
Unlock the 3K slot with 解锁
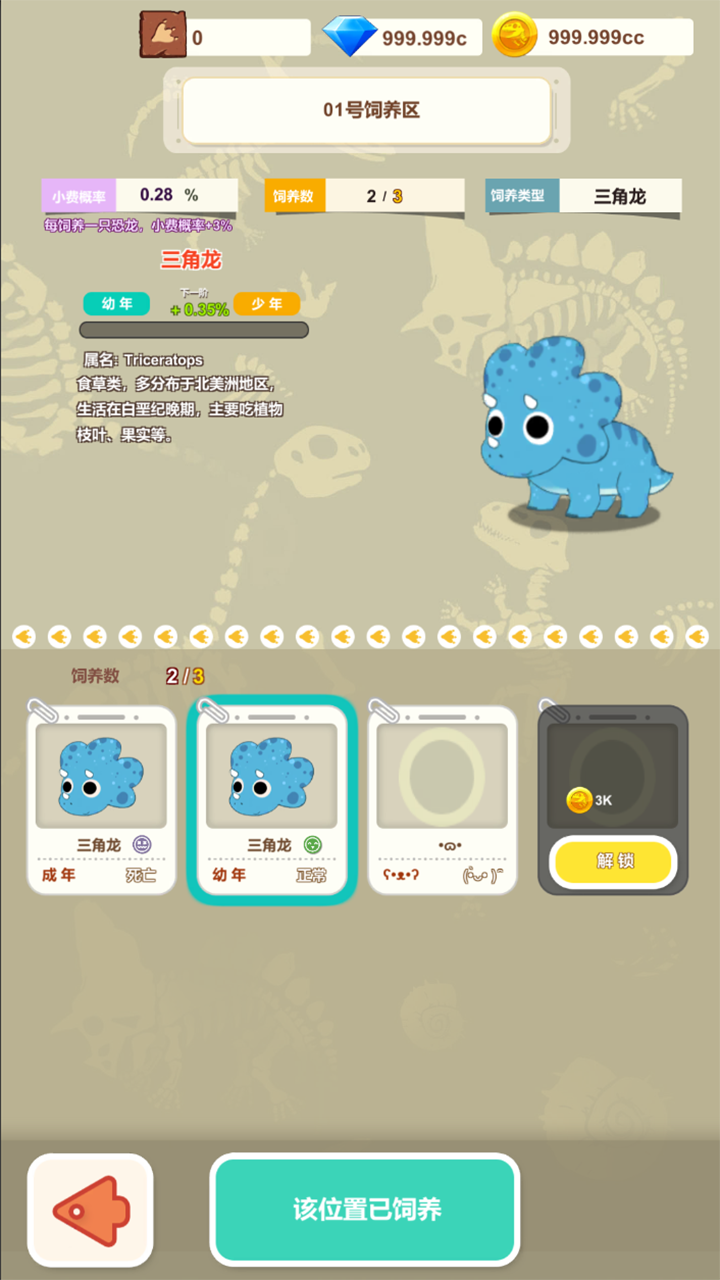[613, 861]
